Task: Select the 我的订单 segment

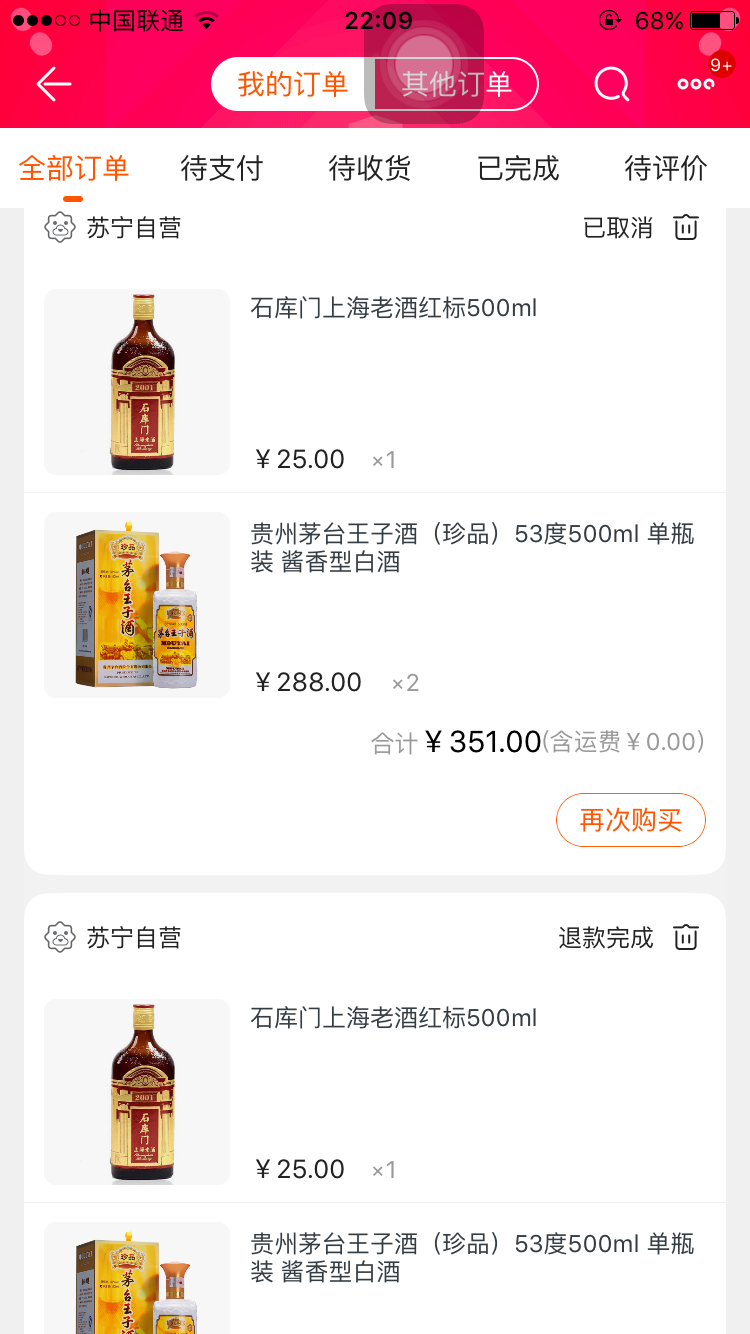Action: (x=292, y=84)
